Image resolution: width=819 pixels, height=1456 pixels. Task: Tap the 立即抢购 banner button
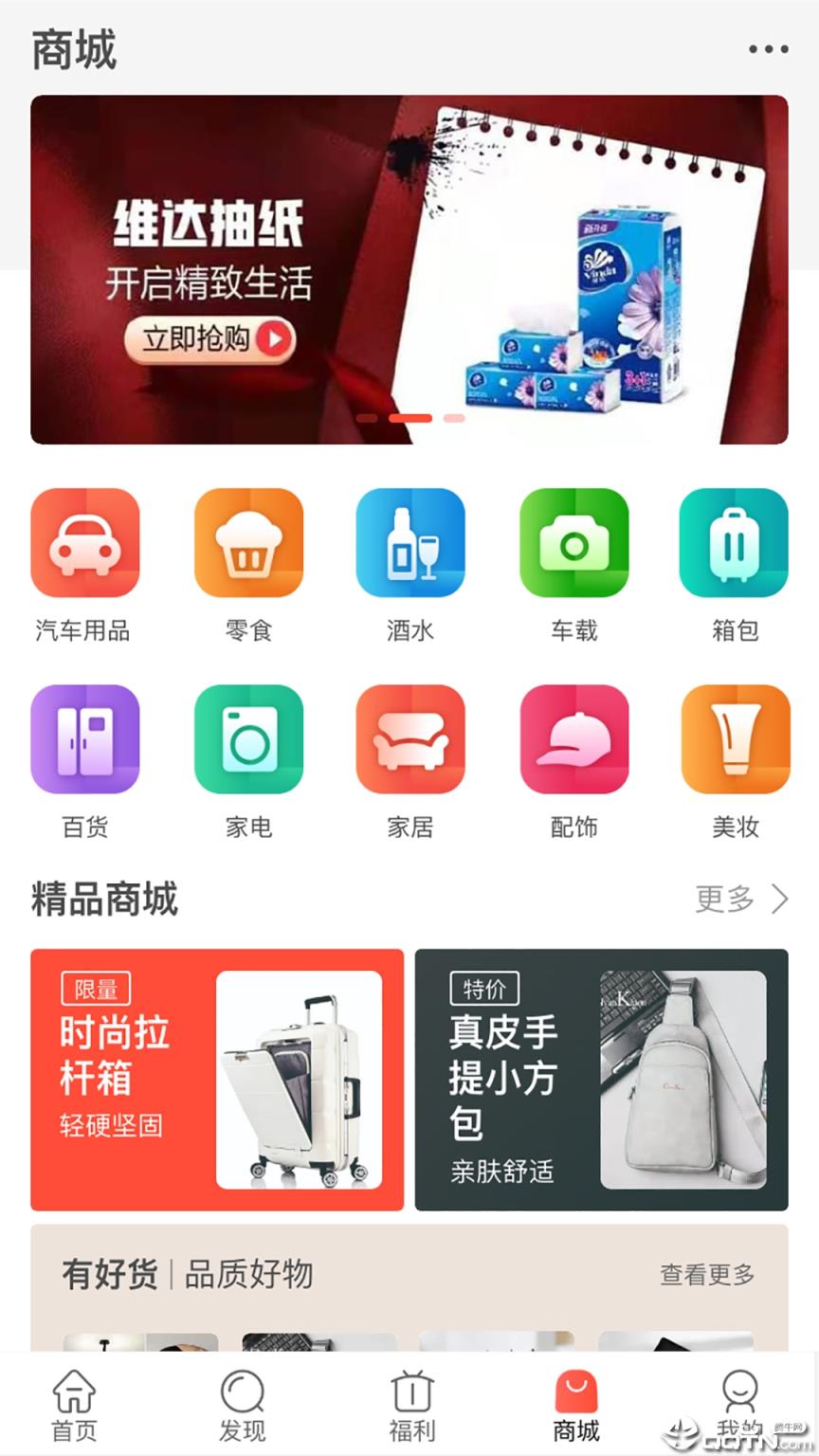(210, 339)
